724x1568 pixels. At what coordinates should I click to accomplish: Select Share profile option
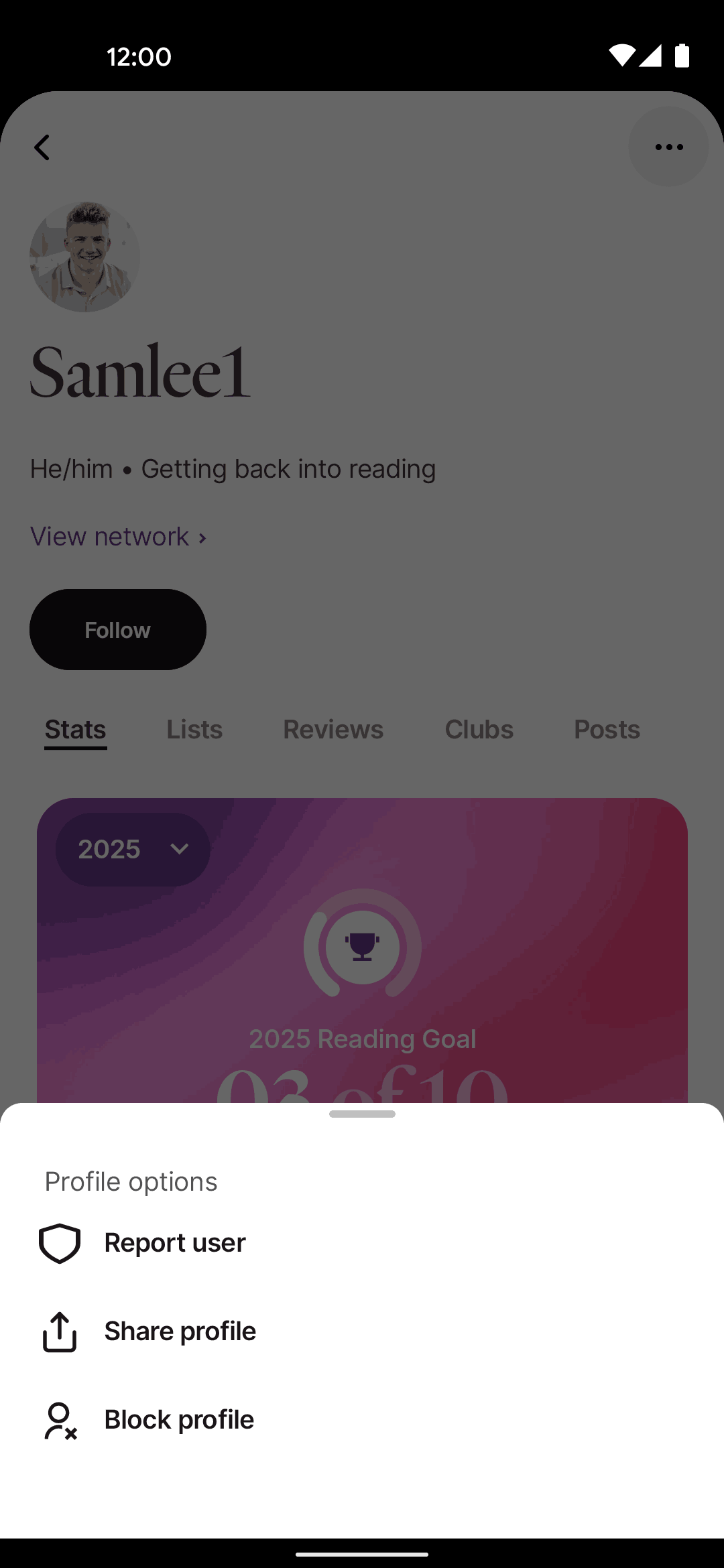tap(180, 1331)
